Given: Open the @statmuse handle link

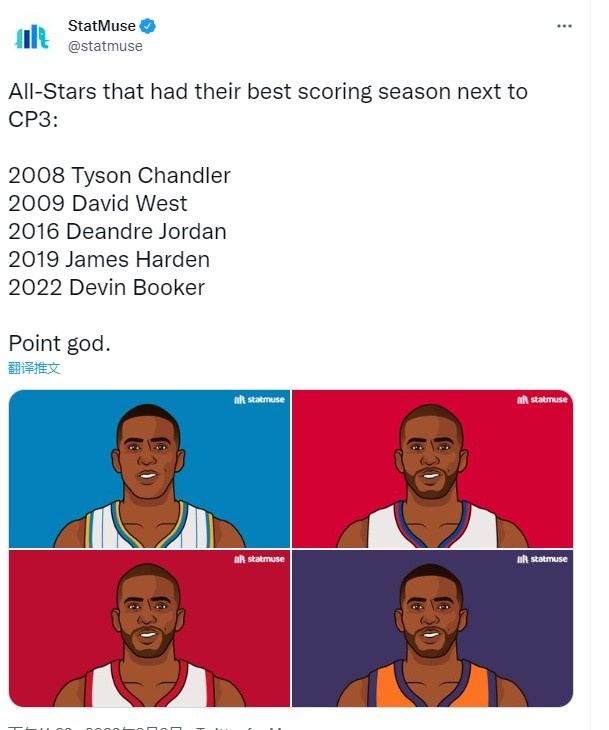Looking at the screenshot, I should point(105,46).
